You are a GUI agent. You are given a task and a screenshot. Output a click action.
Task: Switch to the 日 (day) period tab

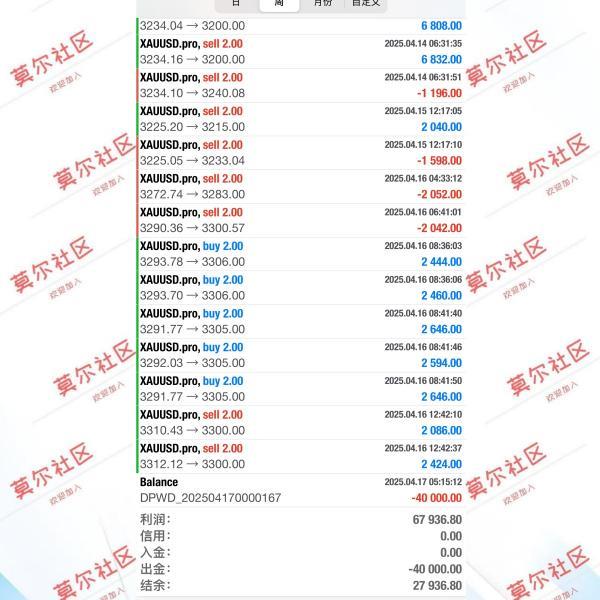pyautogui.click(x=236, y=4)
